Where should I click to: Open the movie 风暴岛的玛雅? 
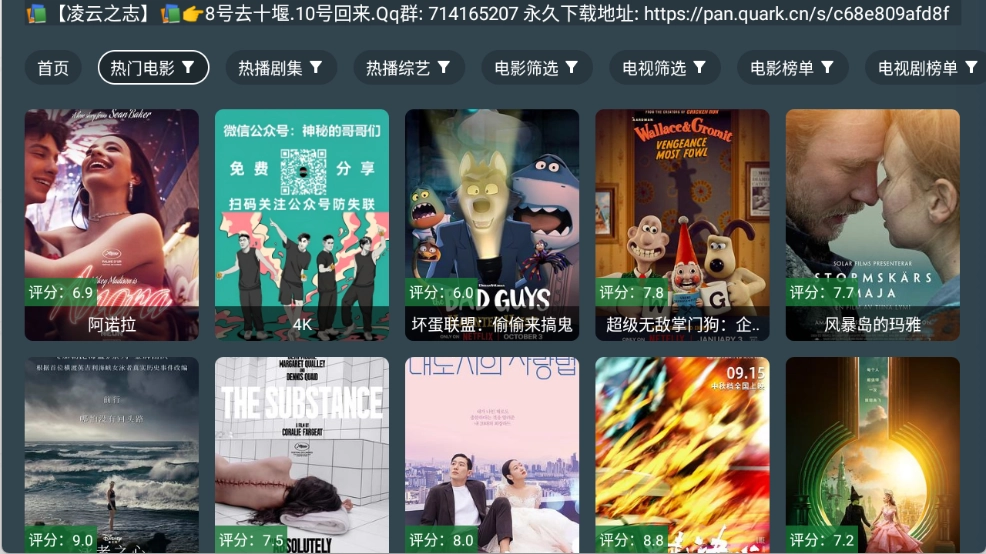[x=872, y=225]
